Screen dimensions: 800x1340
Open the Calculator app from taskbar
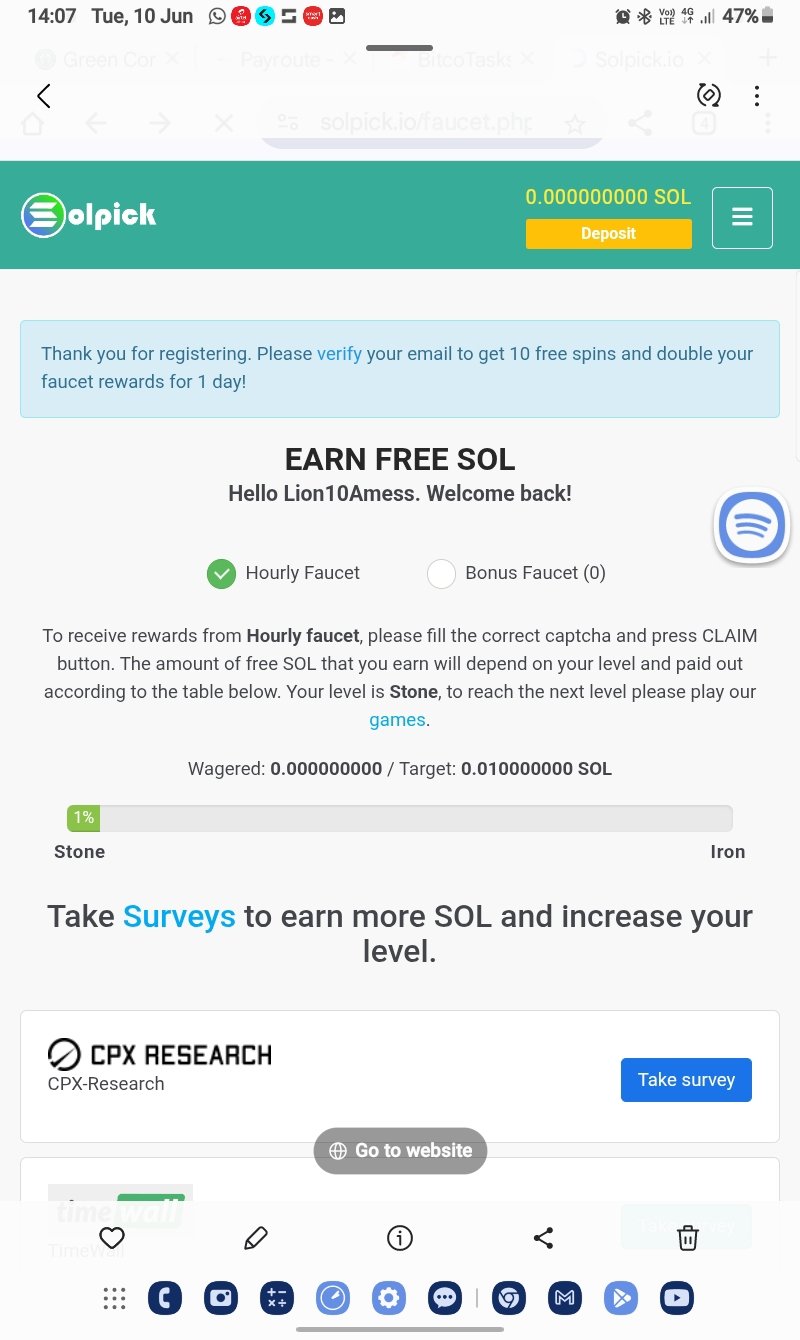277,1299
